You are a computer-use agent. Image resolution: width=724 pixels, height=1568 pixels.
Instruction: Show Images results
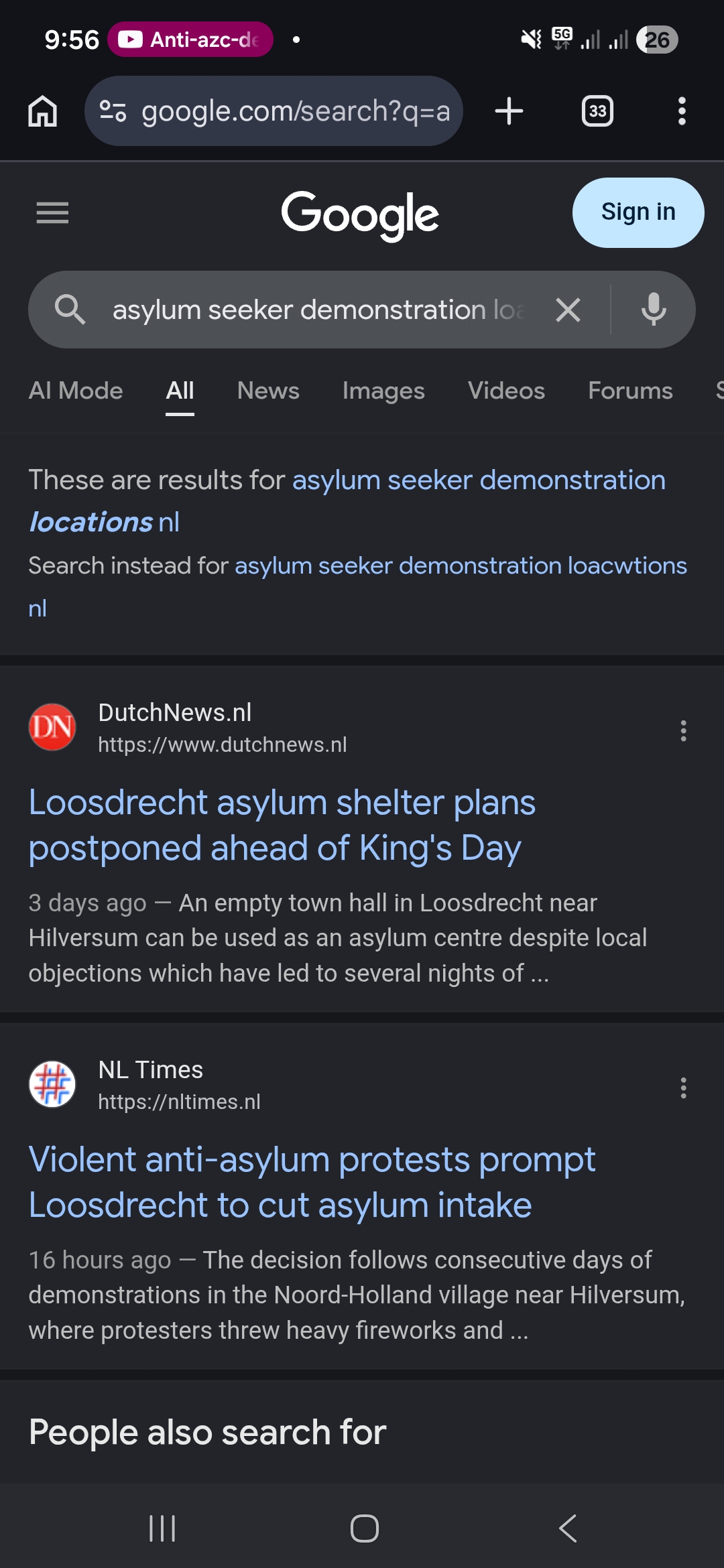tap(383, 391)
